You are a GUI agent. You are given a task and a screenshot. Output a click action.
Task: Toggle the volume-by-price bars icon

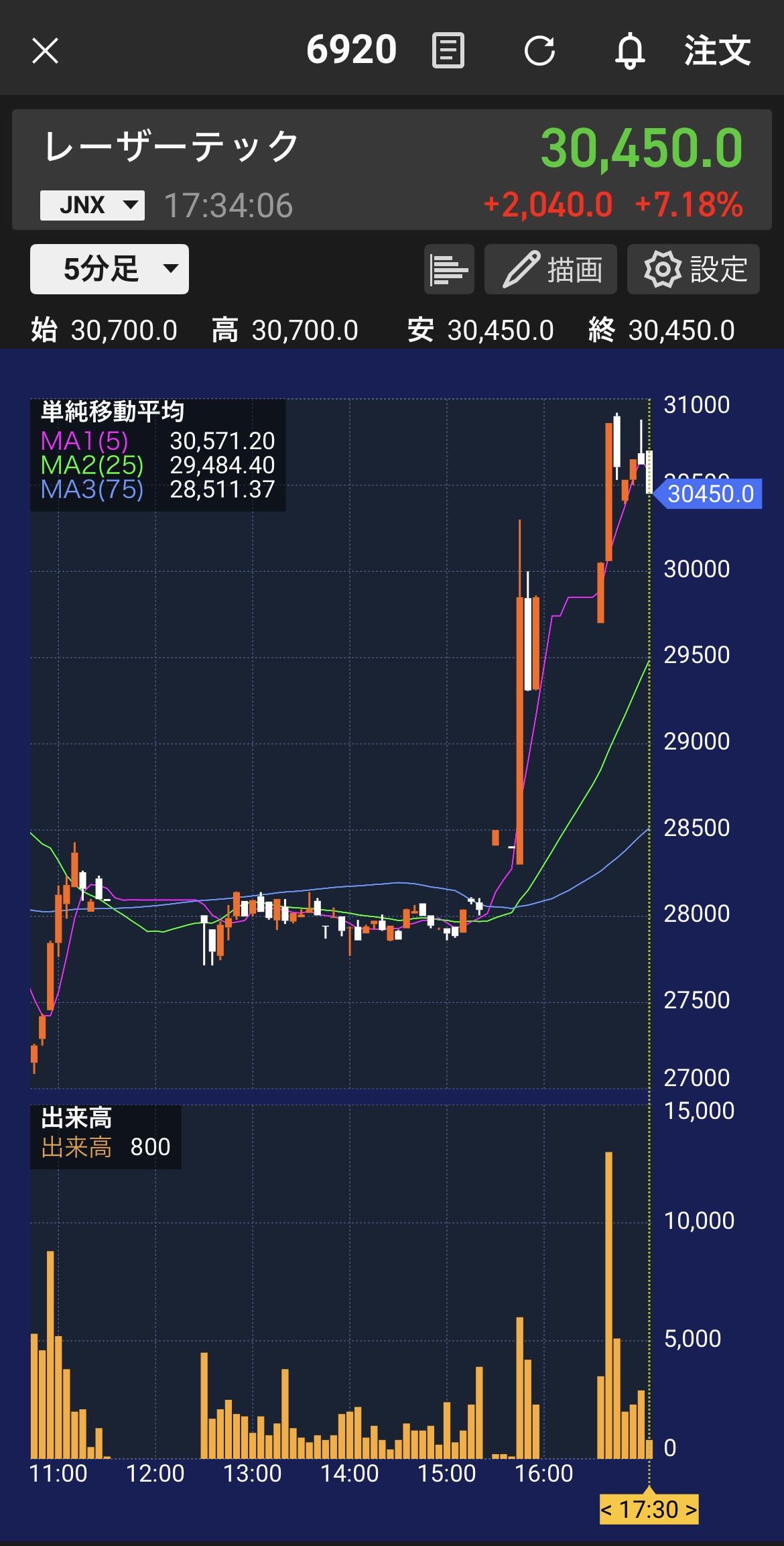448,270
